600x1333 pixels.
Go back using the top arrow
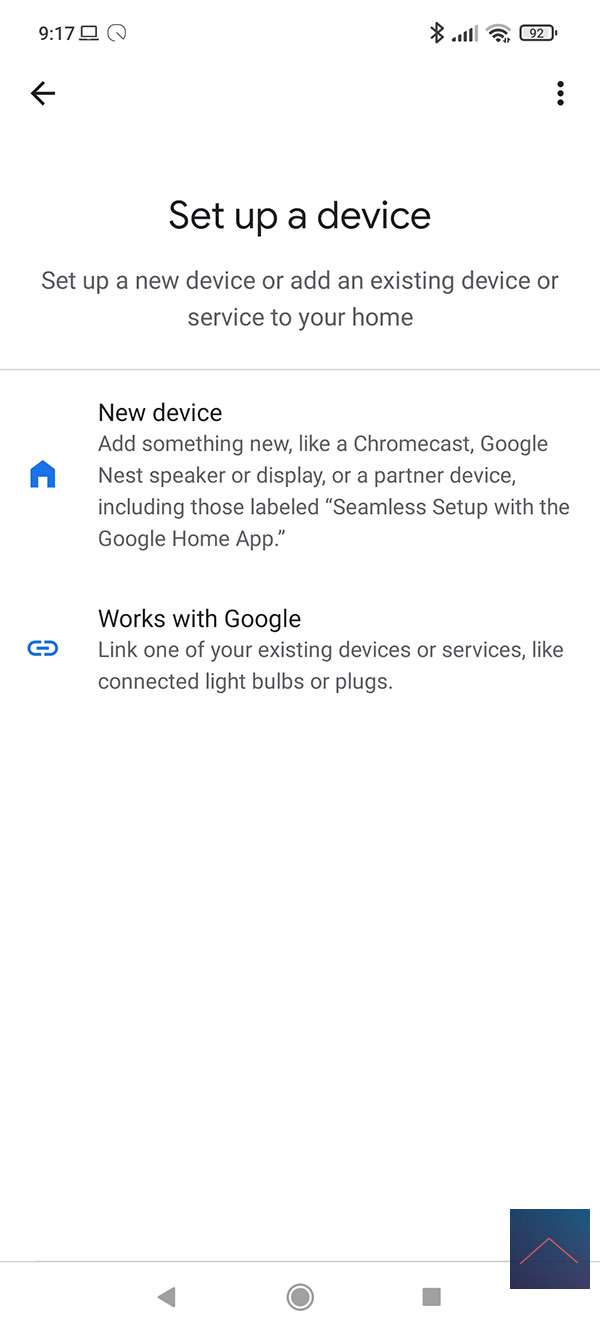[43, 94]
